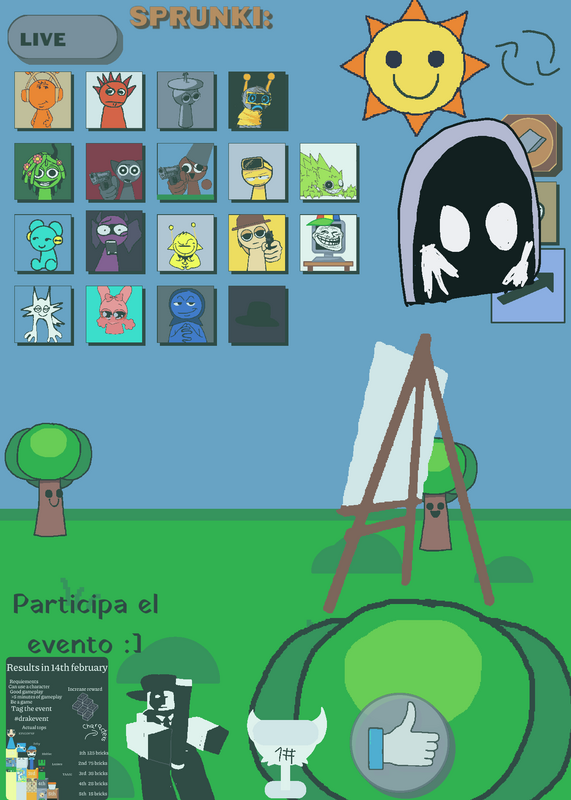571x800 pixels.
Task: Hit the thumbs-up like button
Action: click(402, 743)
